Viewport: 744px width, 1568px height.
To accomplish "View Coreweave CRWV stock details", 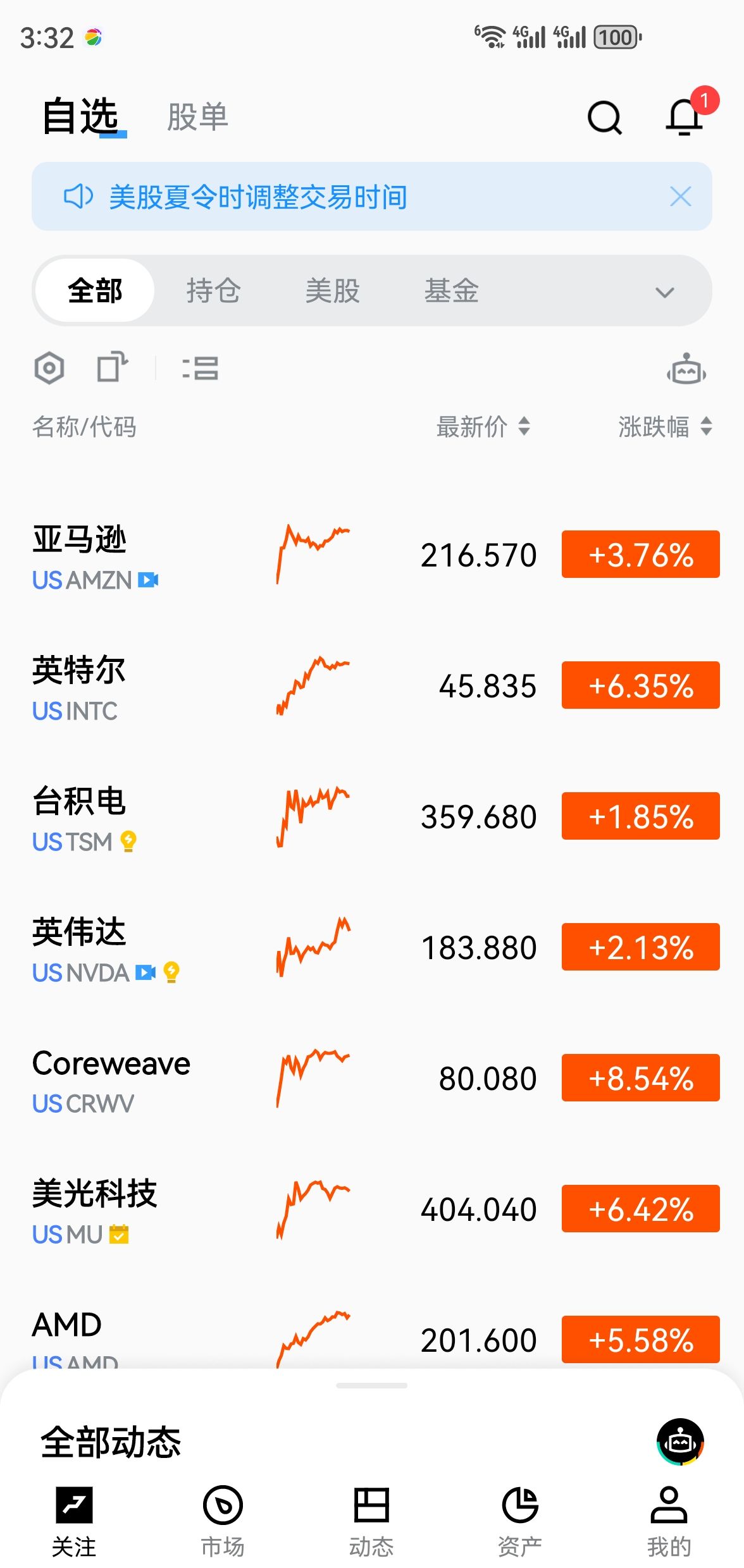I will pyautogui.click(x=111, y=1079).
